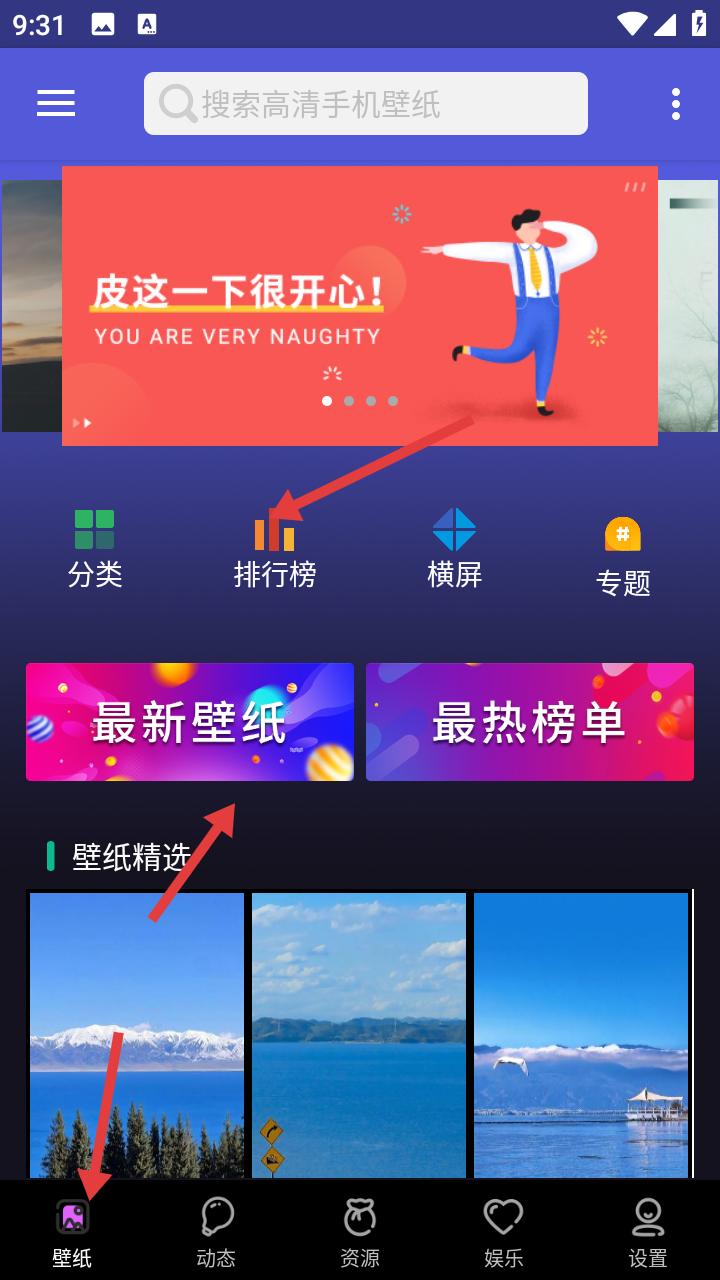The height and width of the screenshot is (1280, 720).
Task: Open the three-dot overflow menu
Action: [676, 103]
